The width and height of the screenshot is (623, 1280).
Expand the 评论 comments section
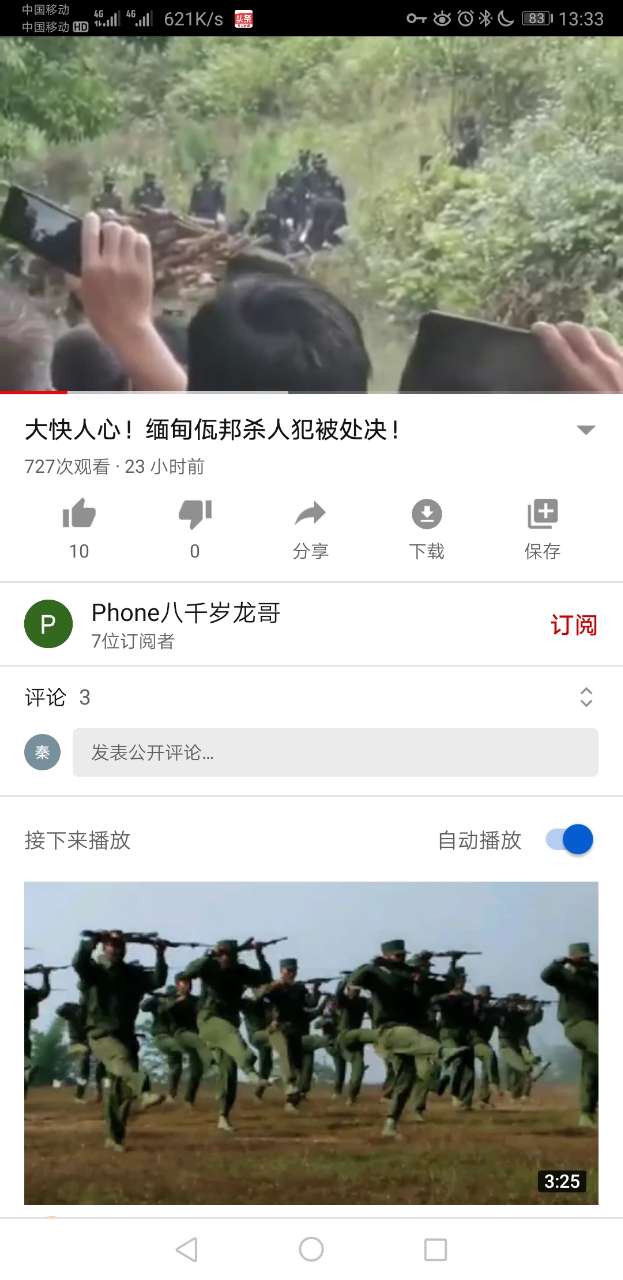coord(586,698)
